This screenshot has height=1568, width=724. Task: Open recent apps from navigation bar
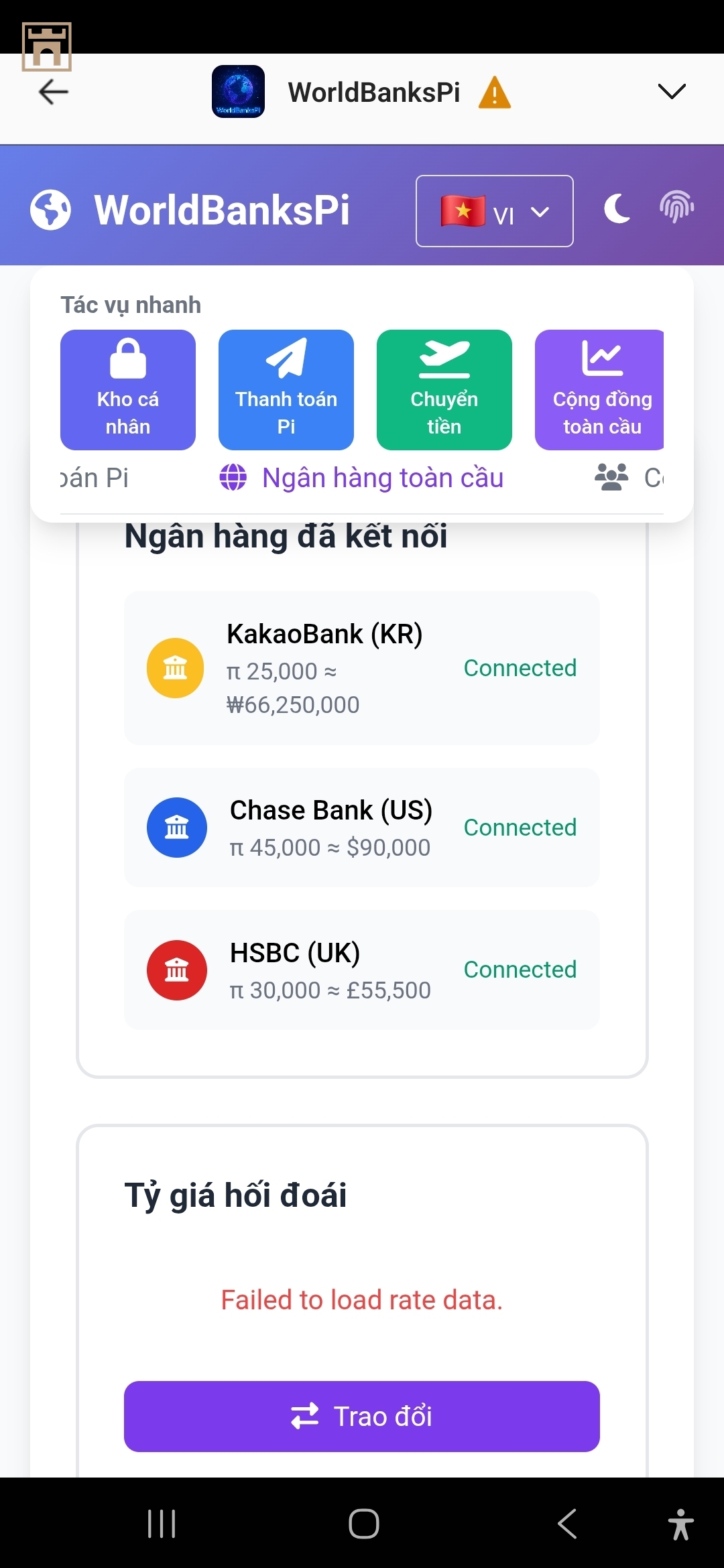[x=162, y=1524]
